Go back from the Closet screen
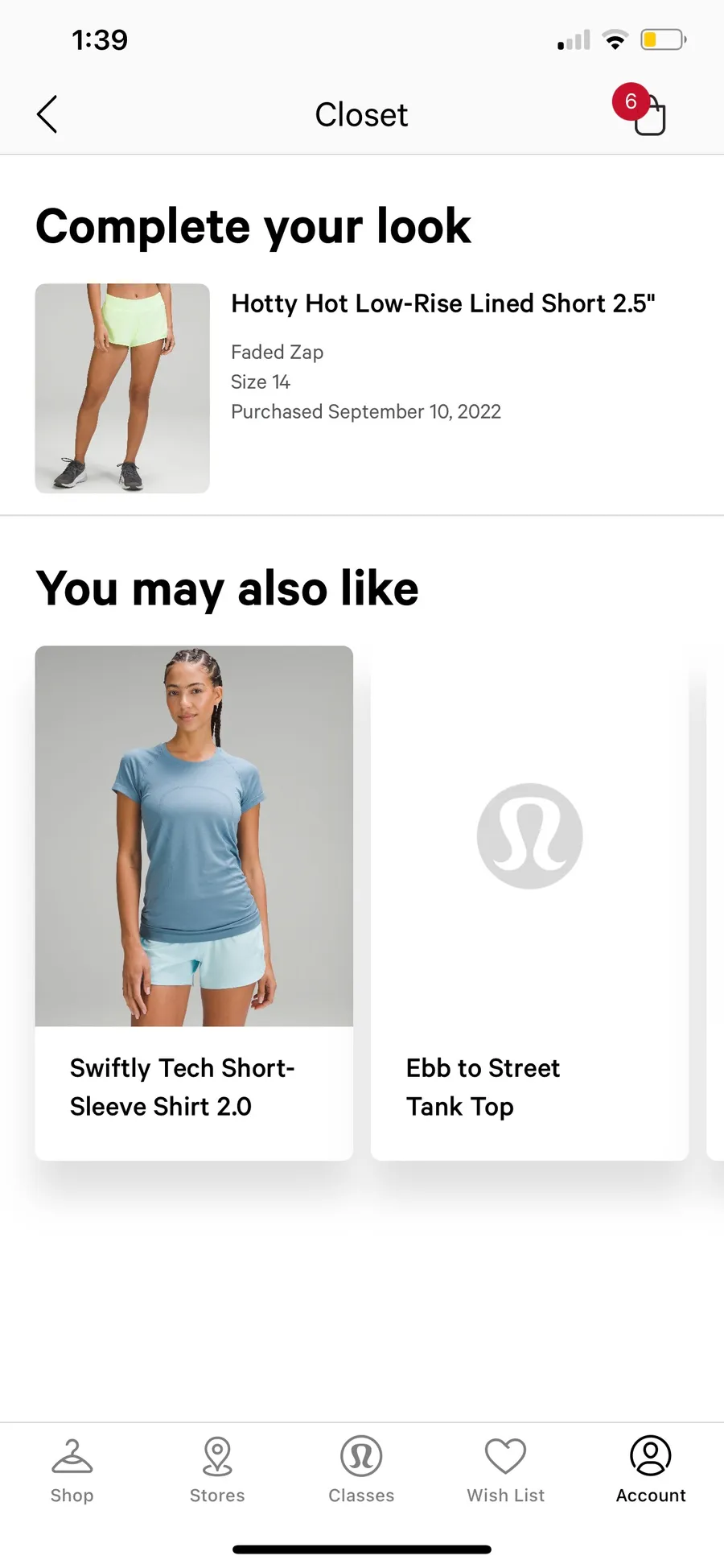The width and height of the screenshot is (724, 1568). click(47, 114)
